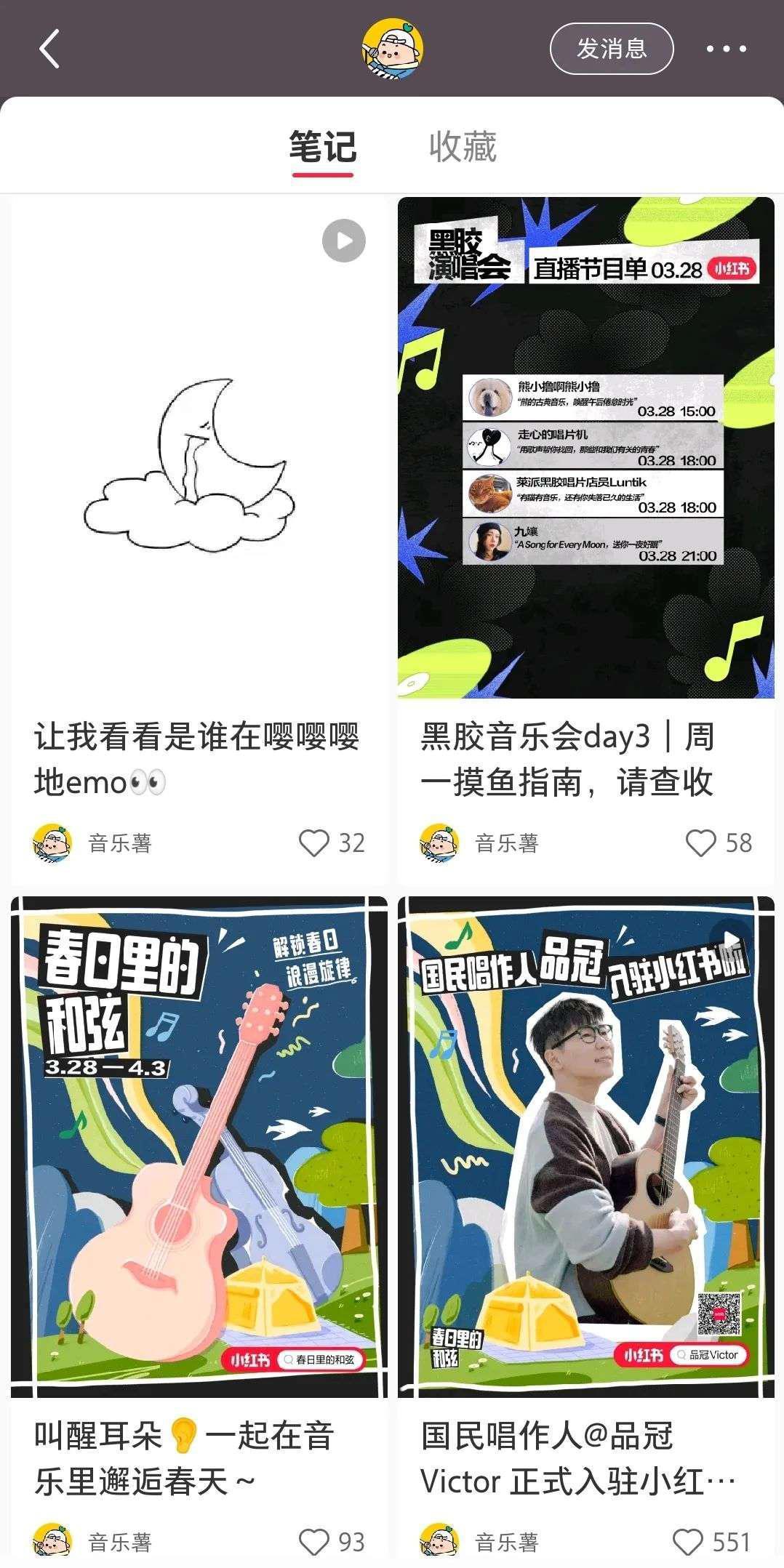Select the 笔记 tab
Viewport: 784px width, 1568px height.
(322, 147)
